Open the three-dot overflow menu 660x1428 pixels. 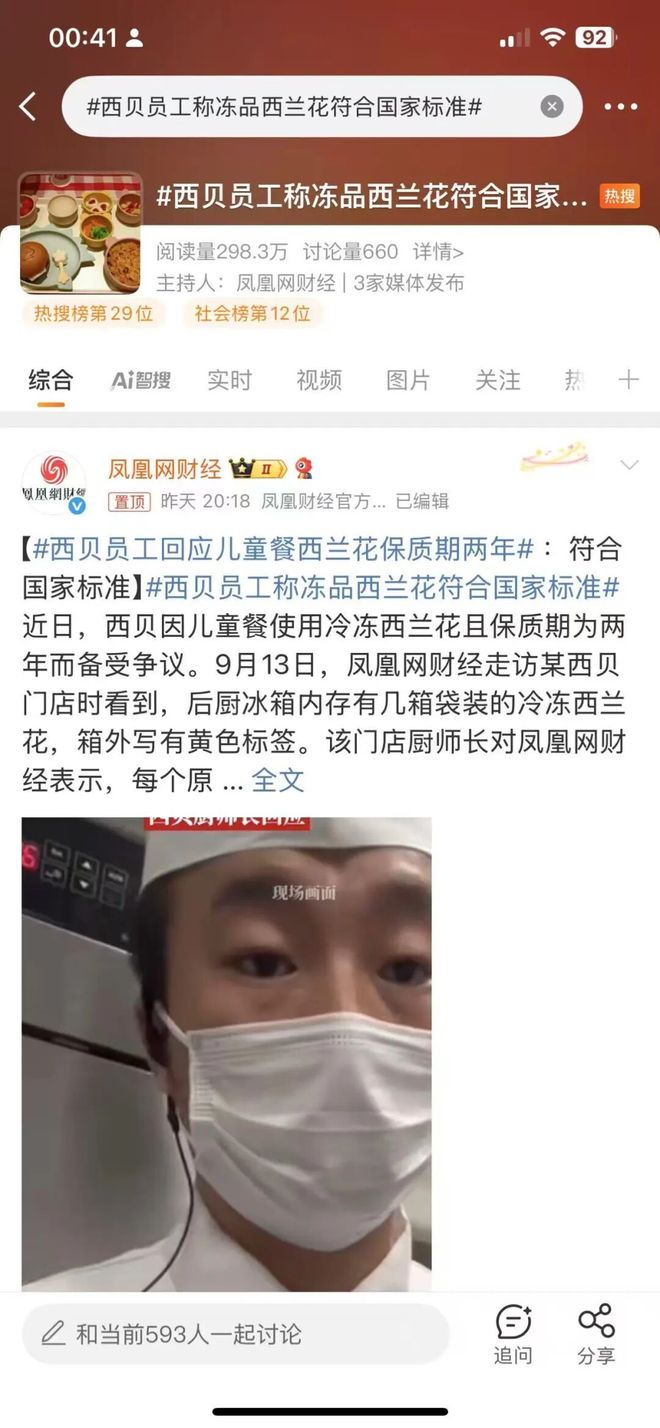coord(620,107)
